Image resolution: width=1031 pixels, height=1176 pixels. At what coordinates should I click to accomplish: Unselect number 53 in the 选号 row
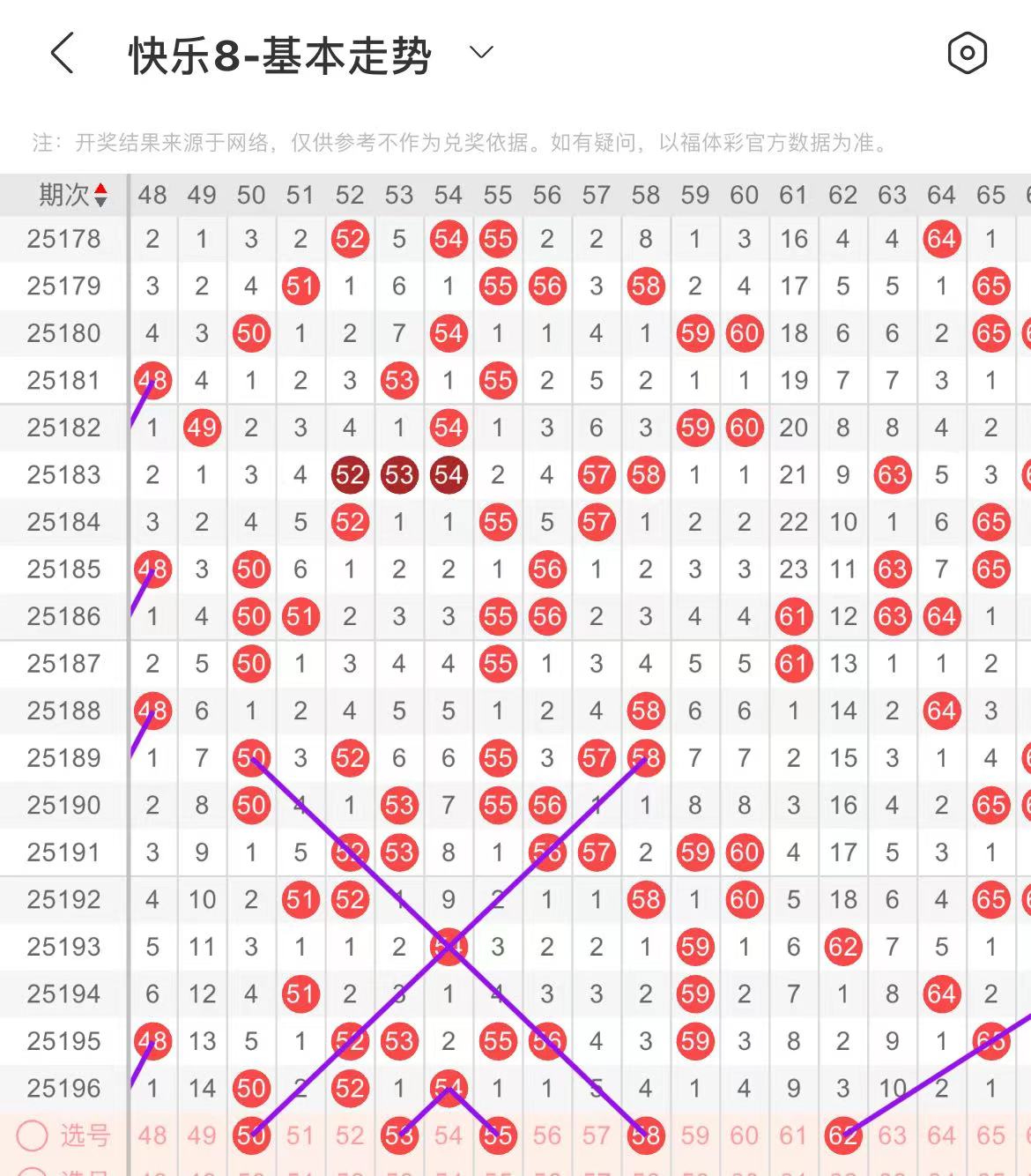coord(399,1135)
